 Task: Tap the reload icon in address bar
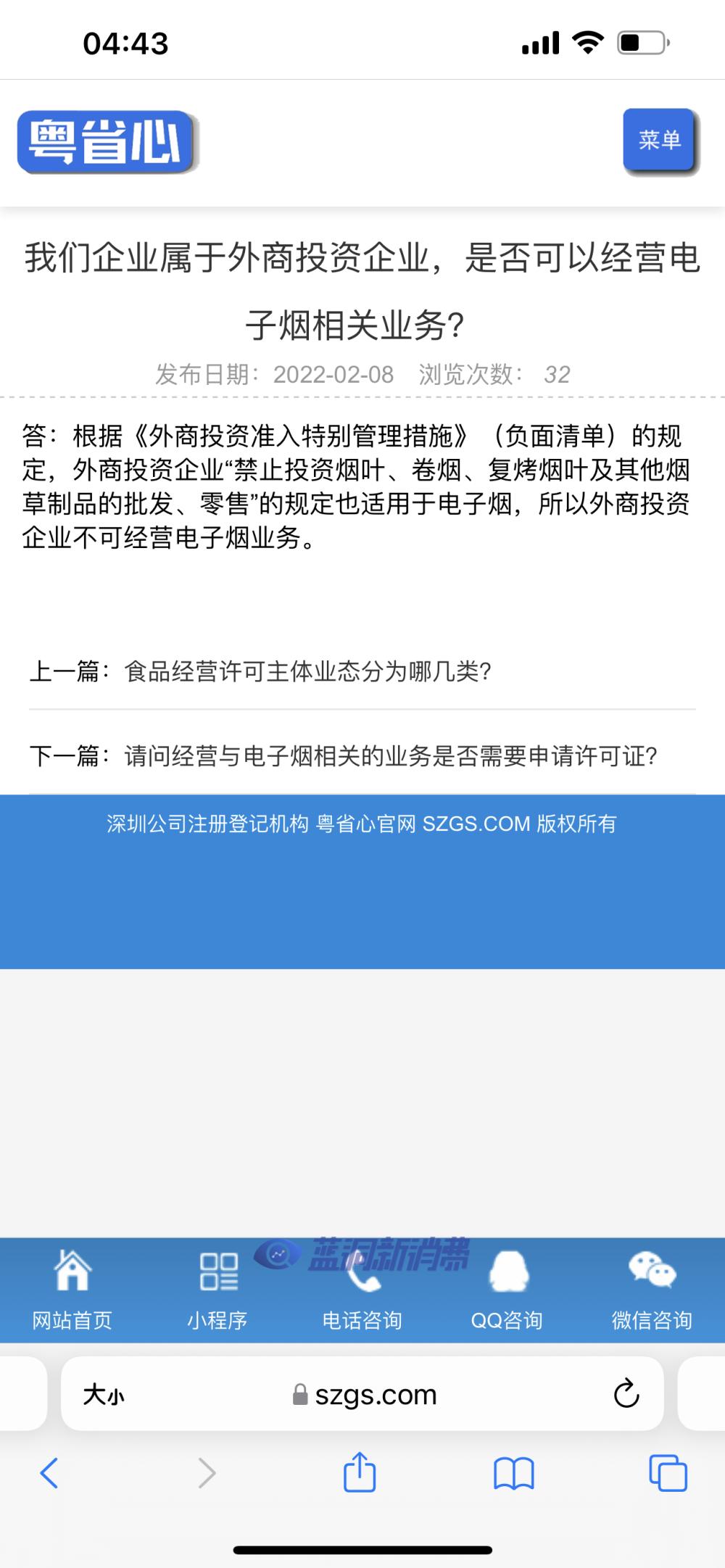[626, 1393]
